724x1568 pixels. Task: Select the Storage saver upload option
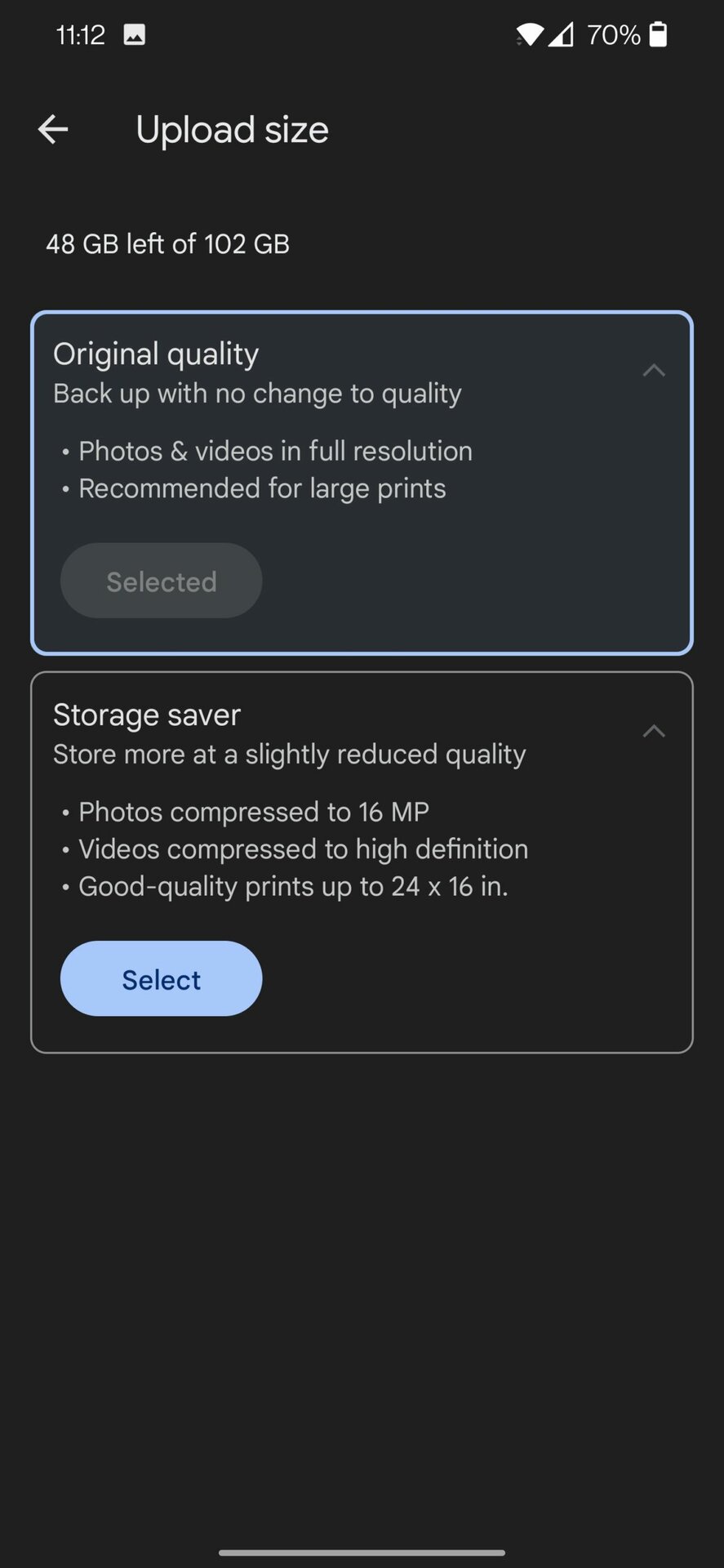(x=161, y=979)
